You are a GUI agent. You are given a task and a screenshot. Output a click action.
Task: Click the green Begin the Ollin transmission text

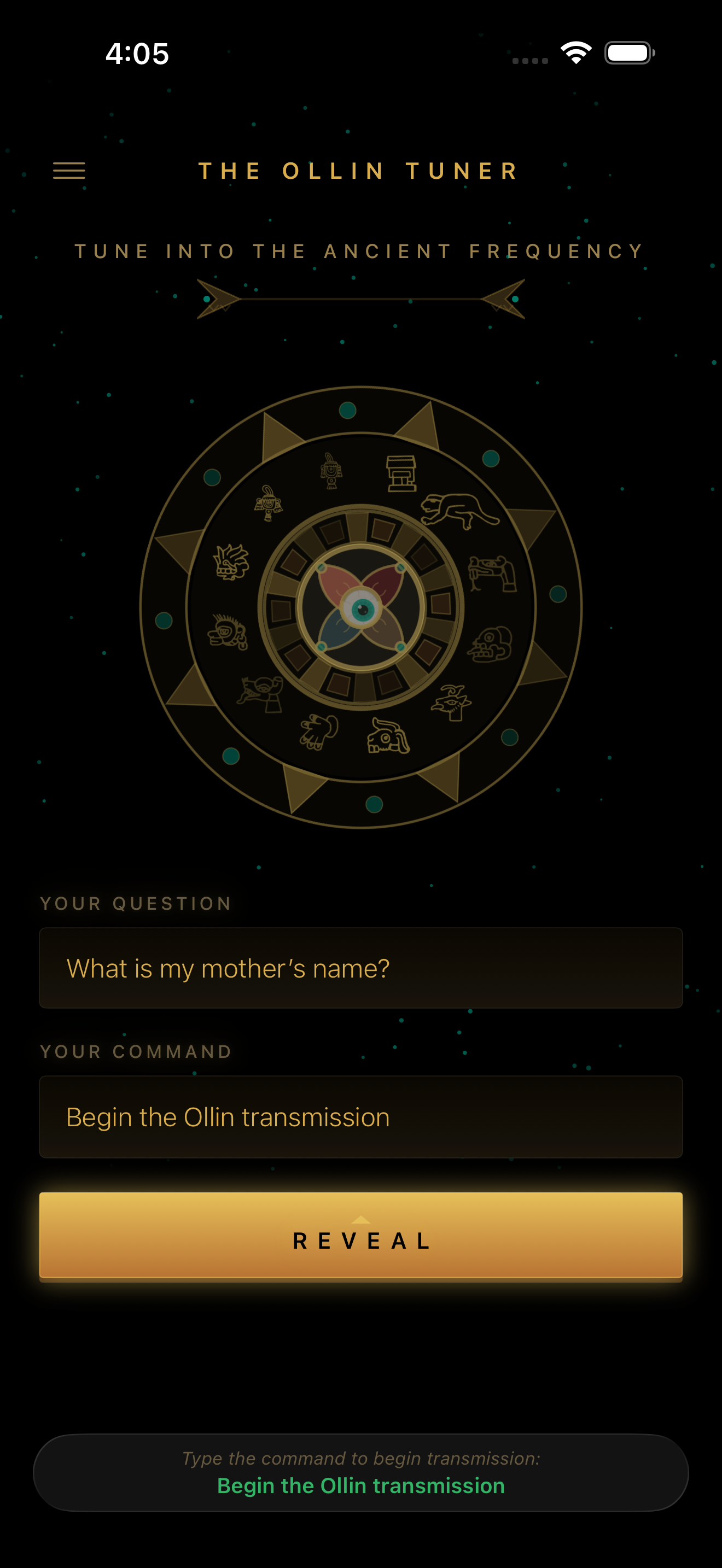(x=360, y=1485)
